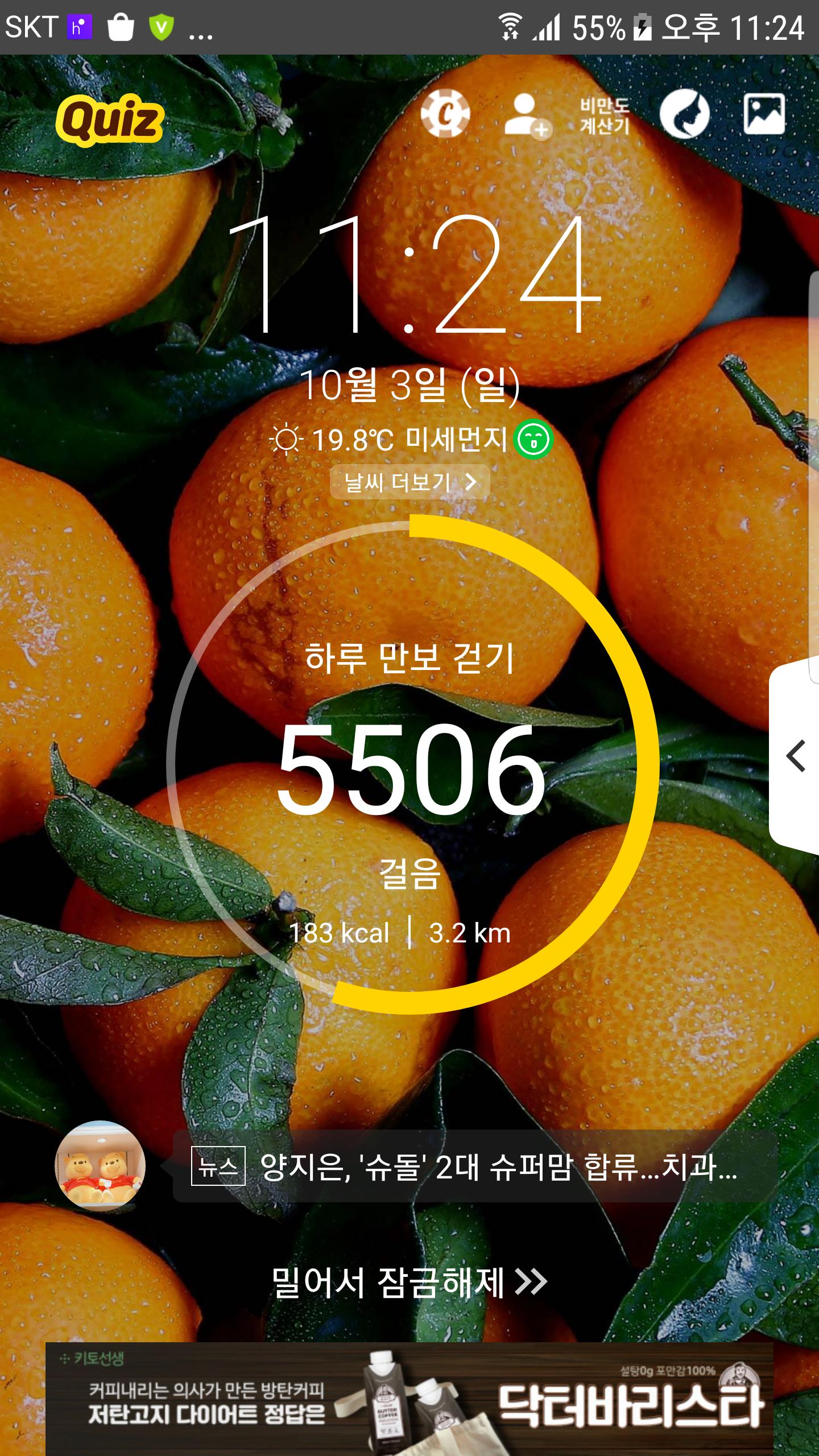The image size is (819, 1456).
Task: Read the 뉴스 headline about 양지은
Action: pos(474,1167)
